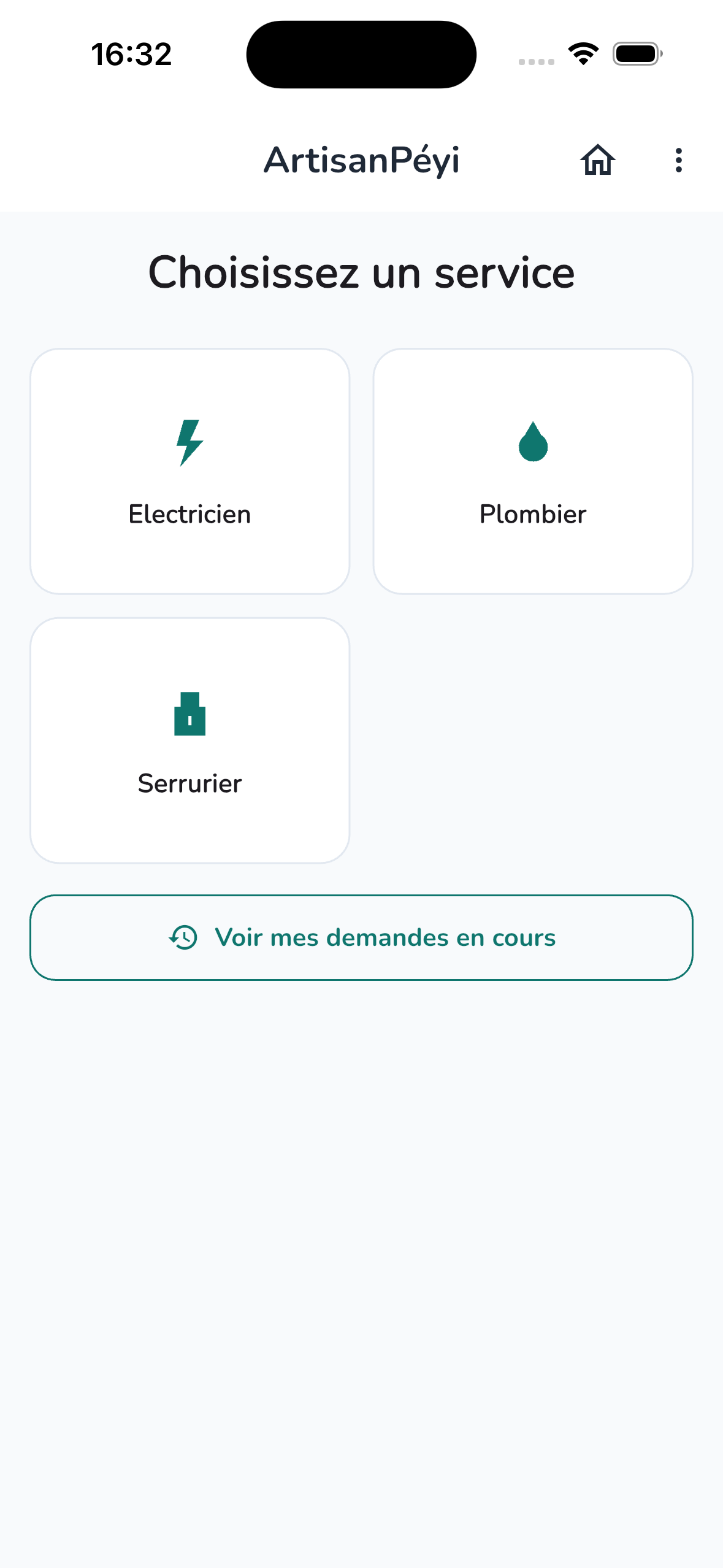Tap the clock showing 16:32
723x1568 pixels.
[x=131, y=54]
